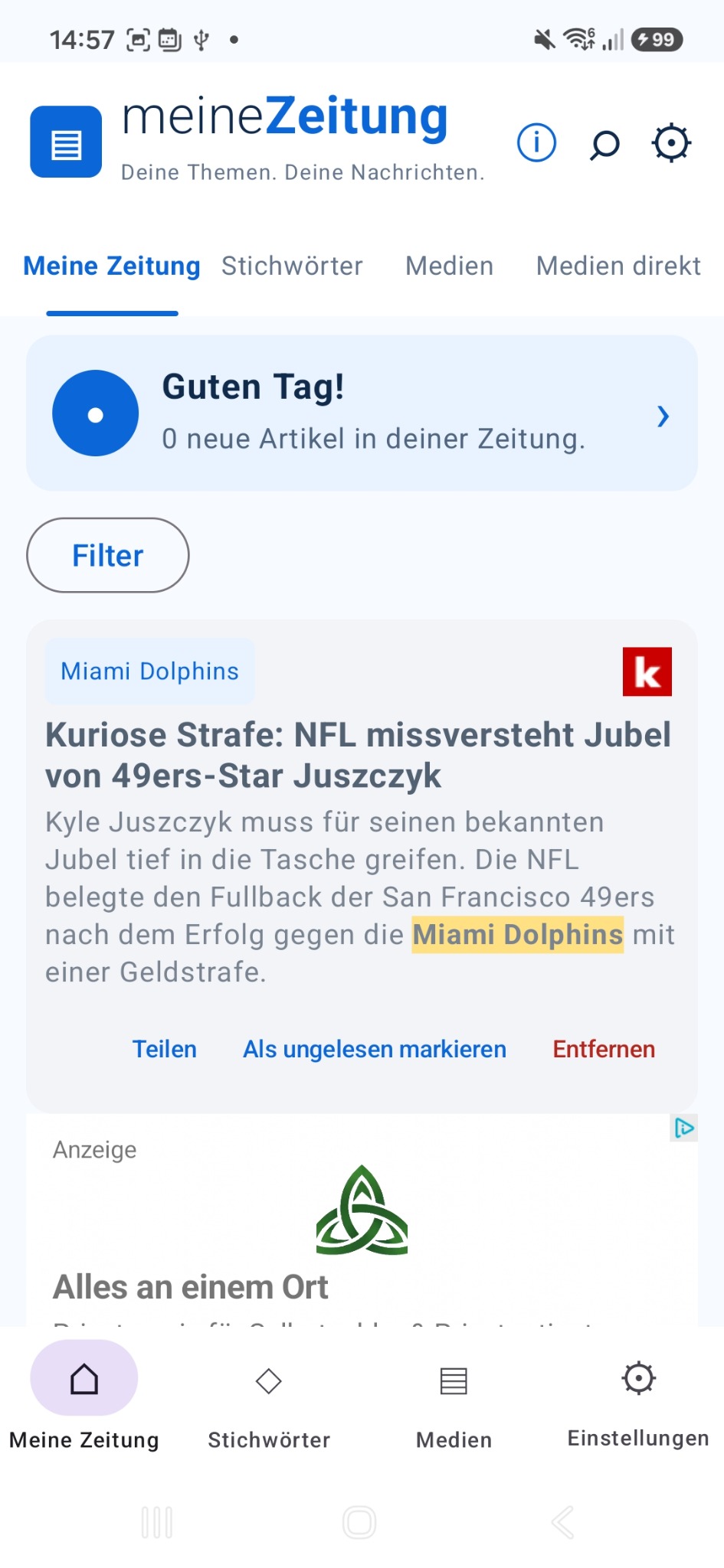Open the info icon in the header
The height and width of the screenshot is (1568, 724).
click(x=536, y=143)
